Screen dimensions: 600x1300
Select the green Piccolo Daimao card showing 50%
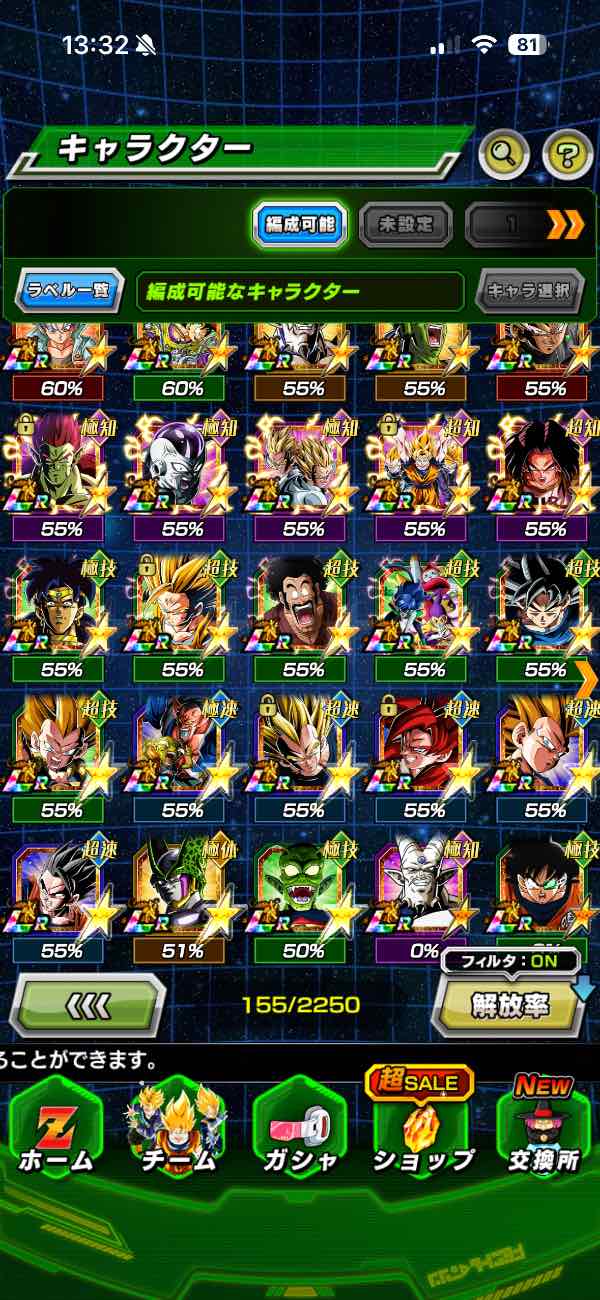[x=303, y=890]
